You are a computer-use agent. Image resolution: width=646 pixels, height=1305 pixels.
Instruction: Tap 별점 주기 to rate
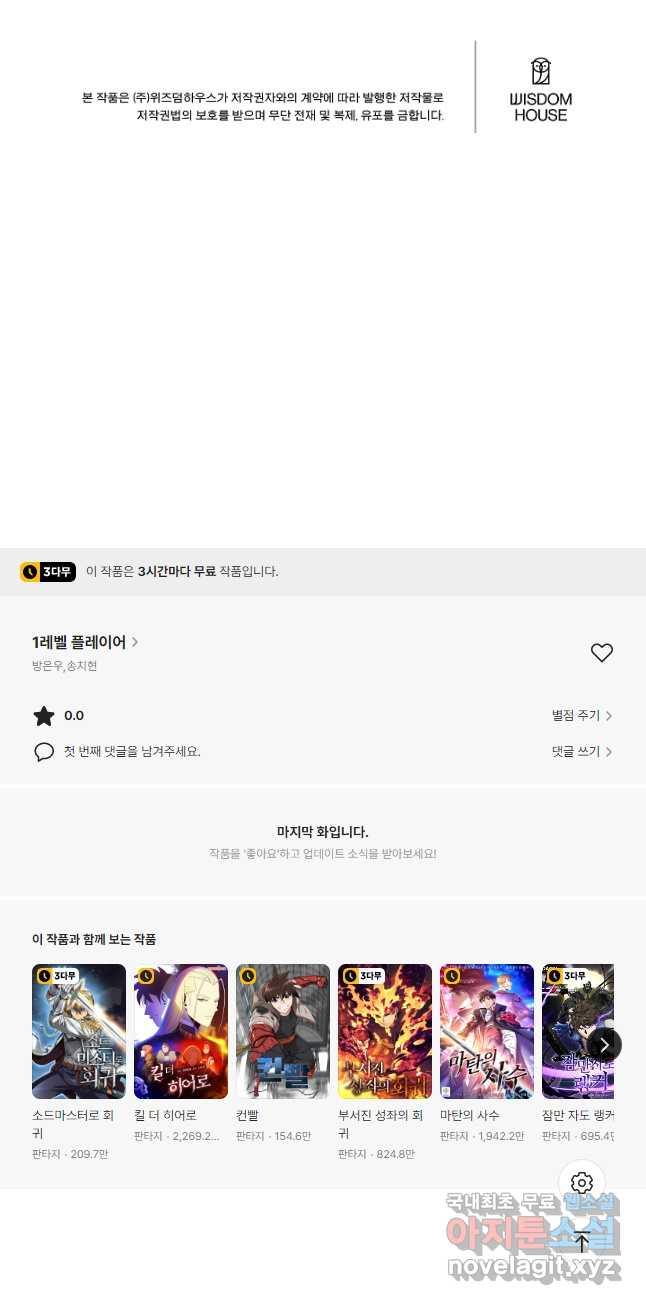[581, 716]
